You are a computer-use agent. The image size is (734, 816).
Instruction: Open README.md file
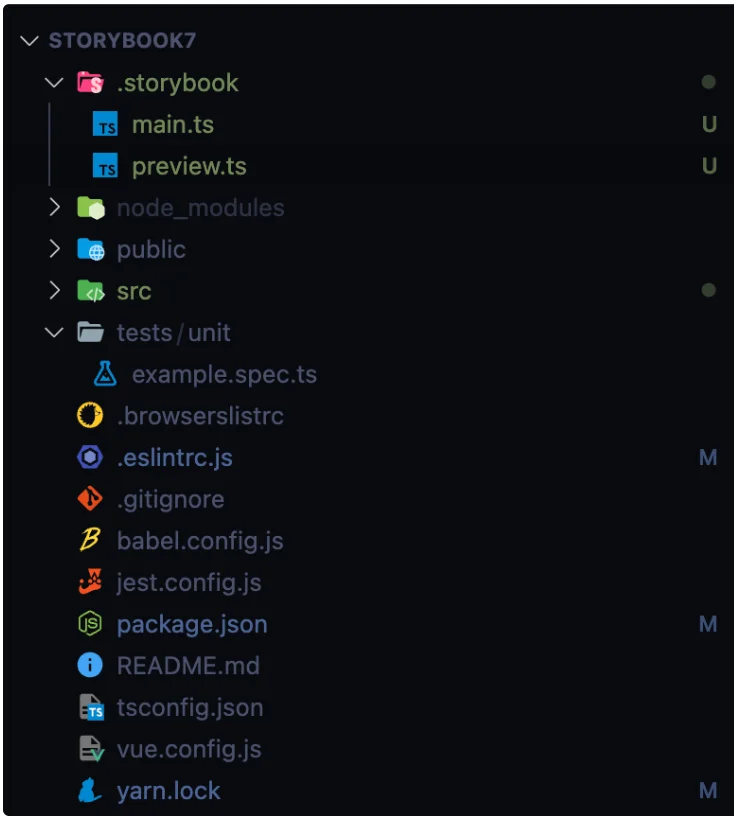(188, 666)
